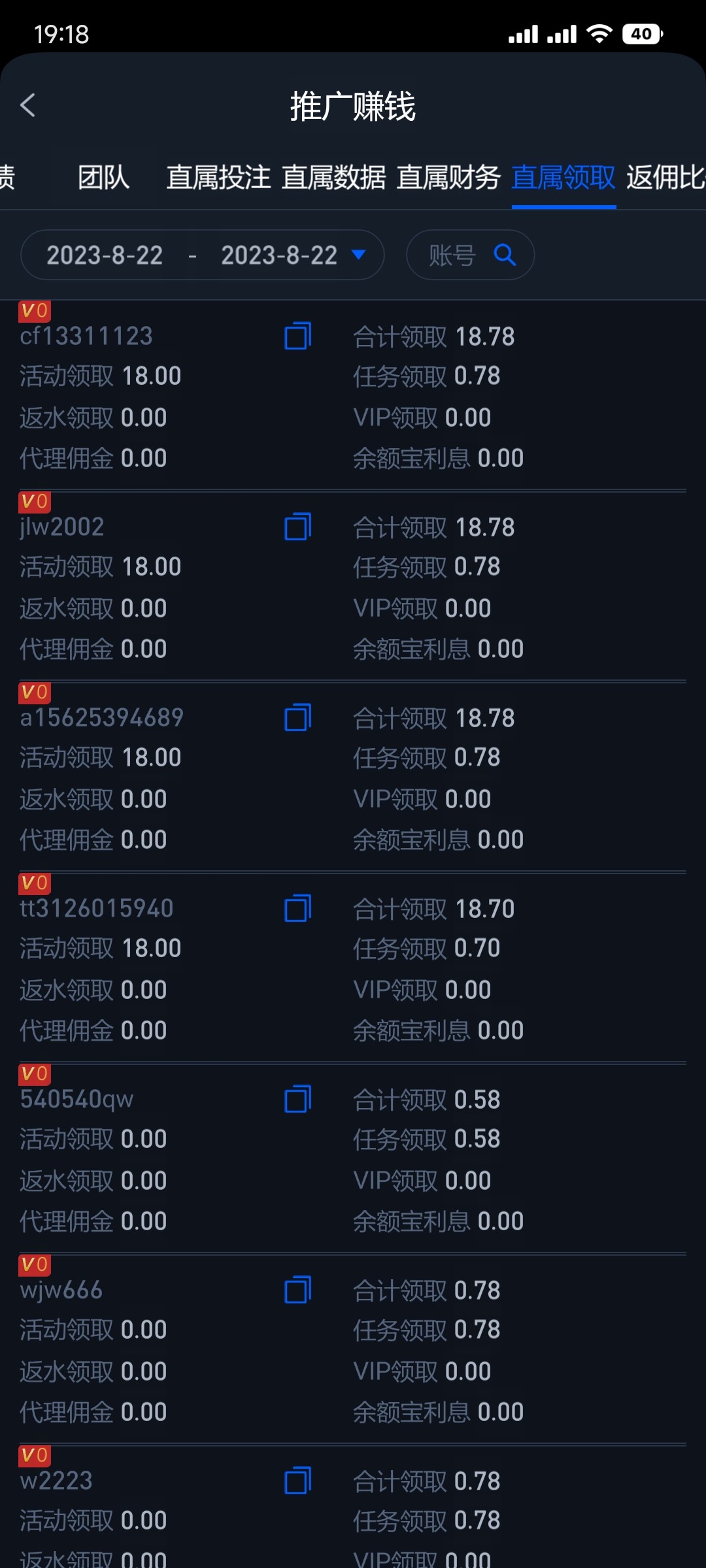Tap the search magnifier icon
The image size is (706, 1568).
(503, 255)
